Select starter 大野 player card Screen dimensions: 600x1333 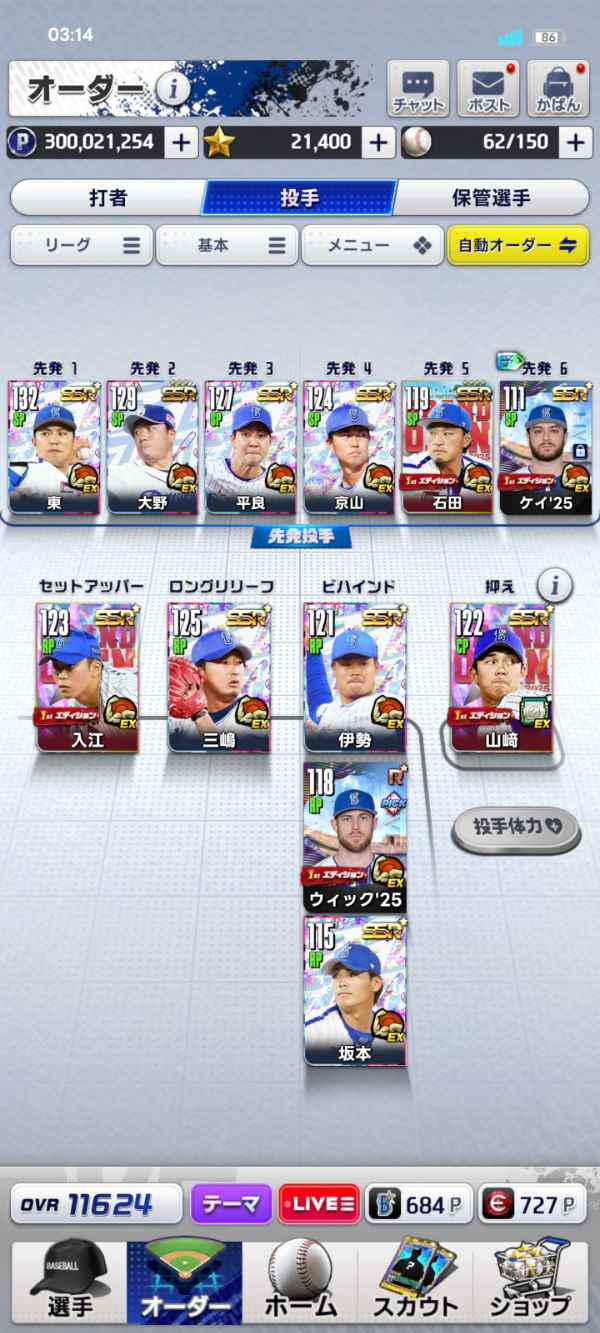click(x=152, y=448)
